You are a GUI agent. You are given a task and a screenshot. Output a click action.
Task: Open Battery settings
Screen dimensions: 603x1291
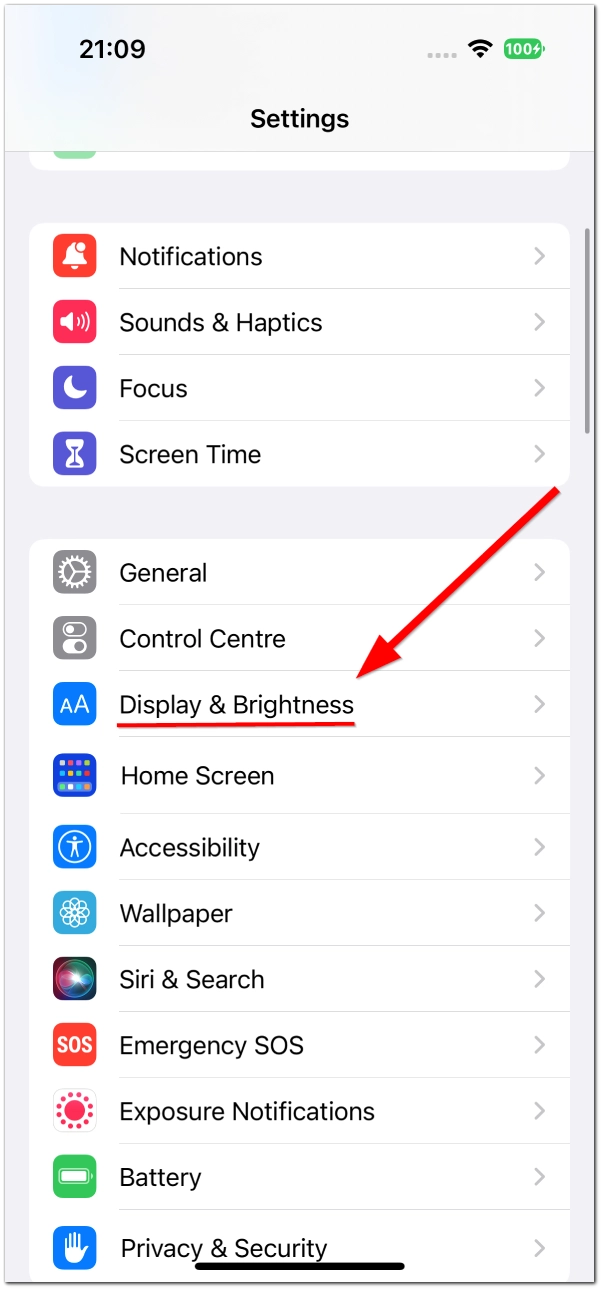(299, 1177)
